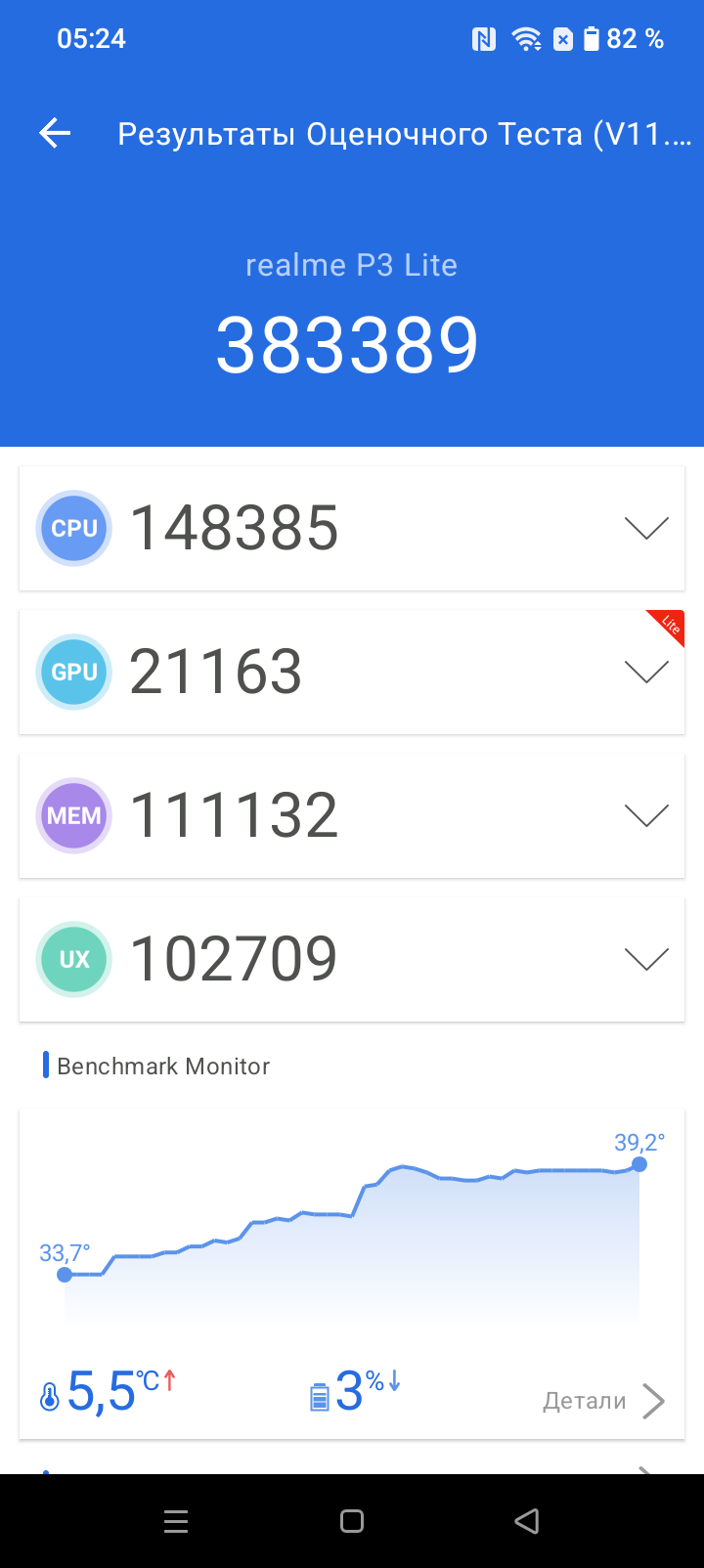Go to the home screen
Viewport: 704px width, 1568px height.
[352, 1521]
